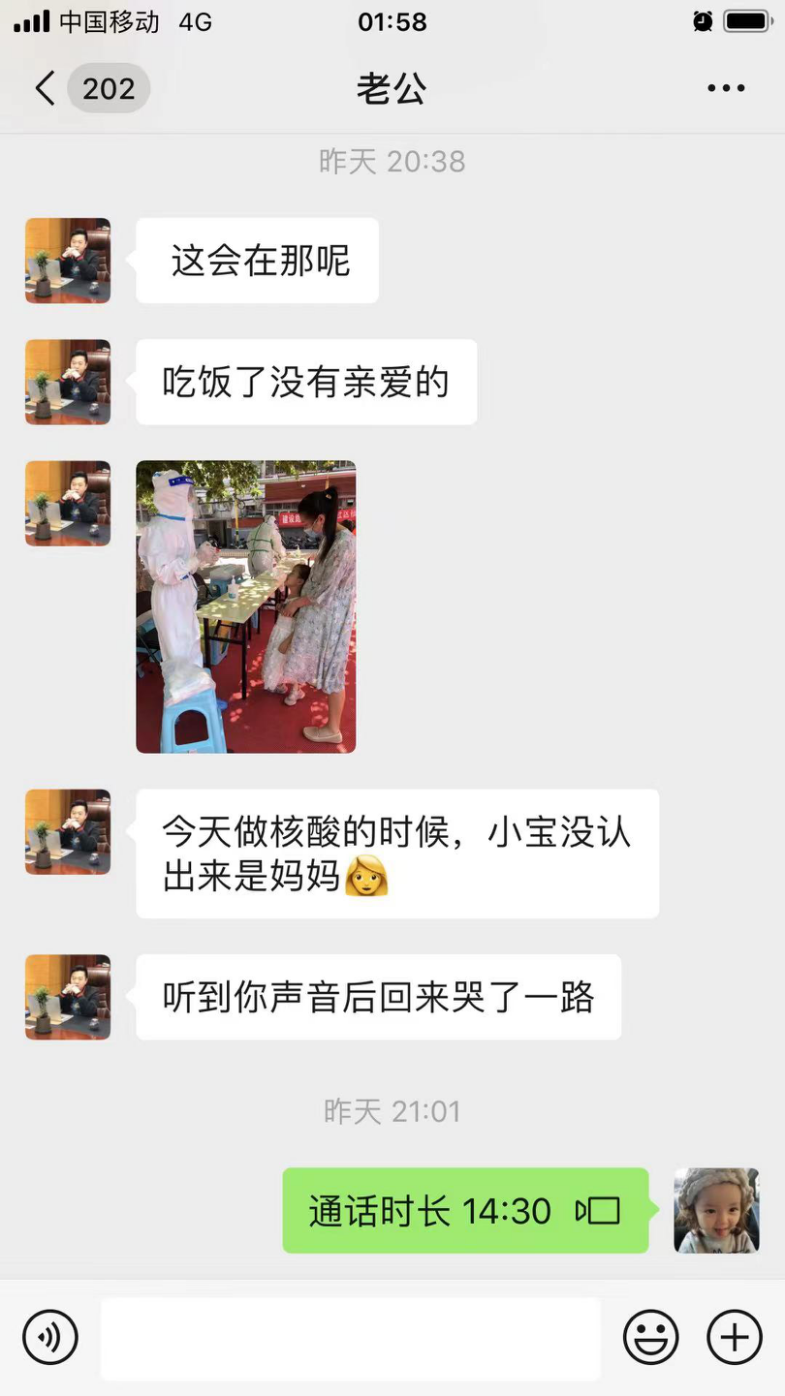Tap the 通话时长 14:30 call record bubble
Screen dimensions: 785x1396
click(465, 1211)
